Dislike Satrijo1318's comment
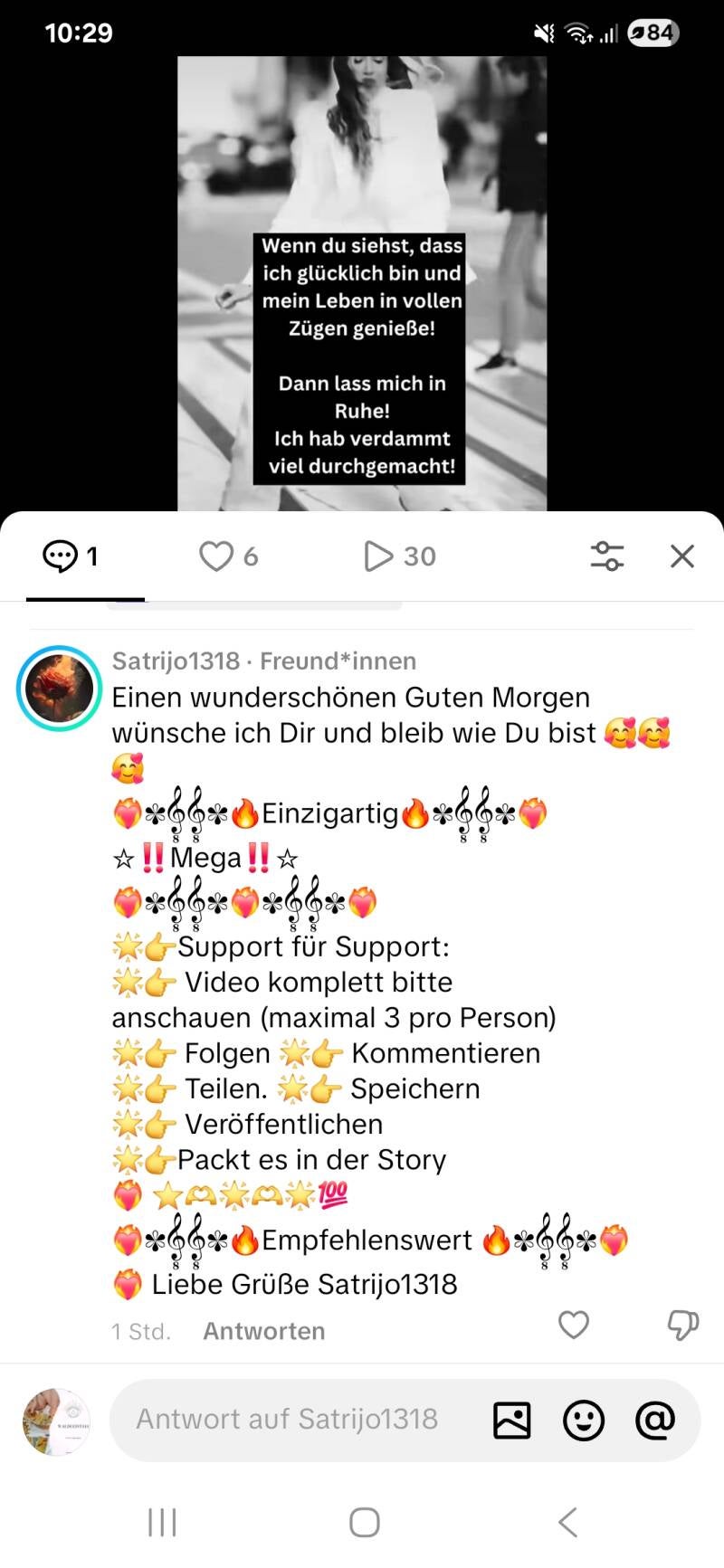 pos(682,1325)
